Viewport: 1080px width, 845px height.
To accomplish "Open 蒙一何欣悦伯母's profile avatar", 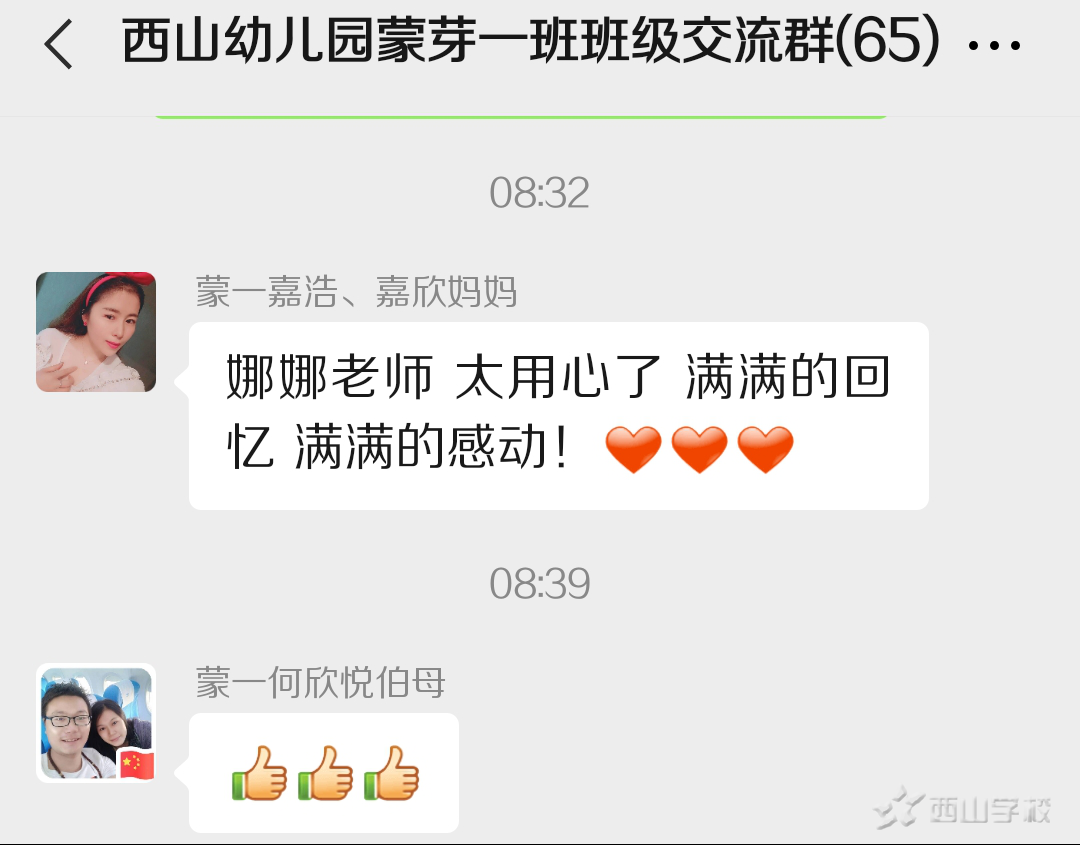I will [96, 723].
